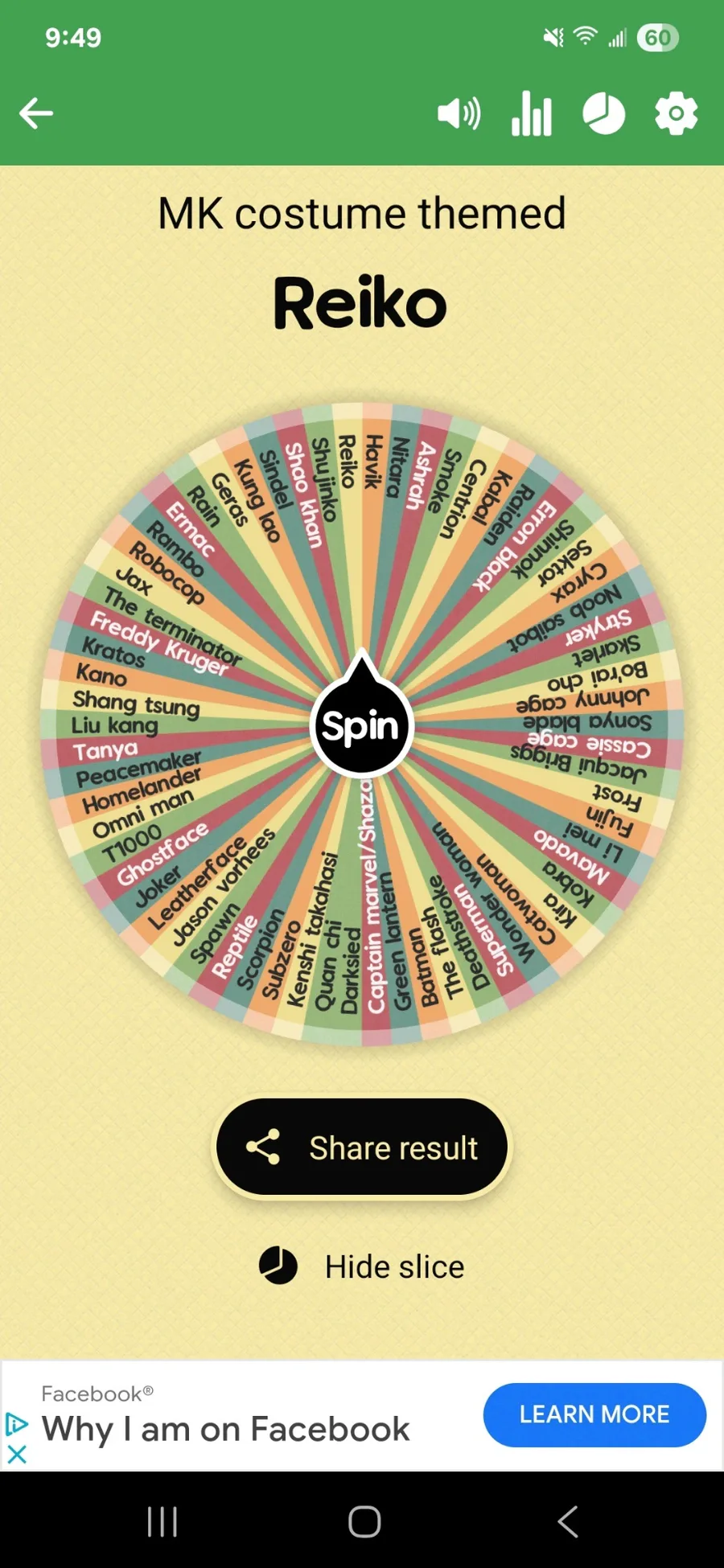724x1568 pixels.
Task: Open the bar chart statistics icon
Action: [532, 113]
